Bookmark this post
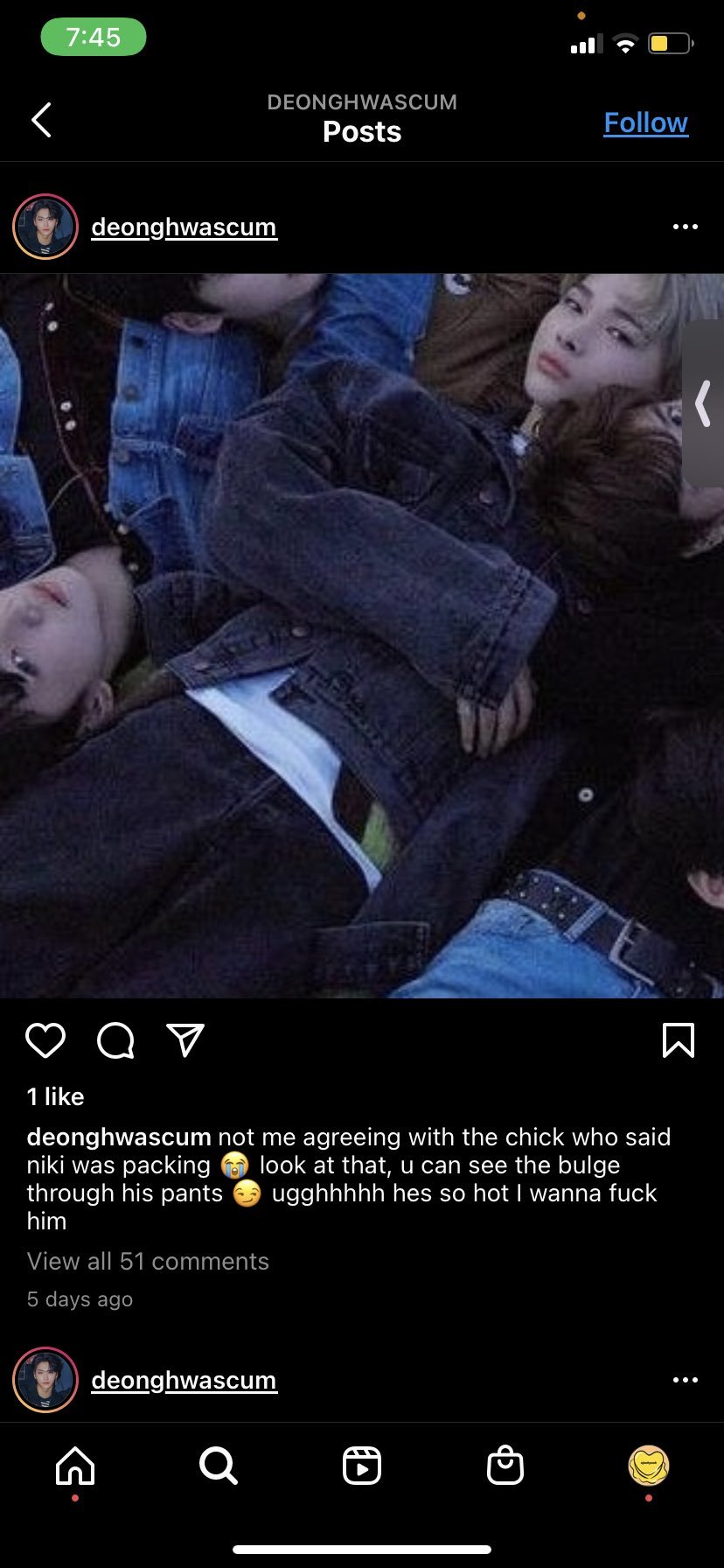 679,1040
